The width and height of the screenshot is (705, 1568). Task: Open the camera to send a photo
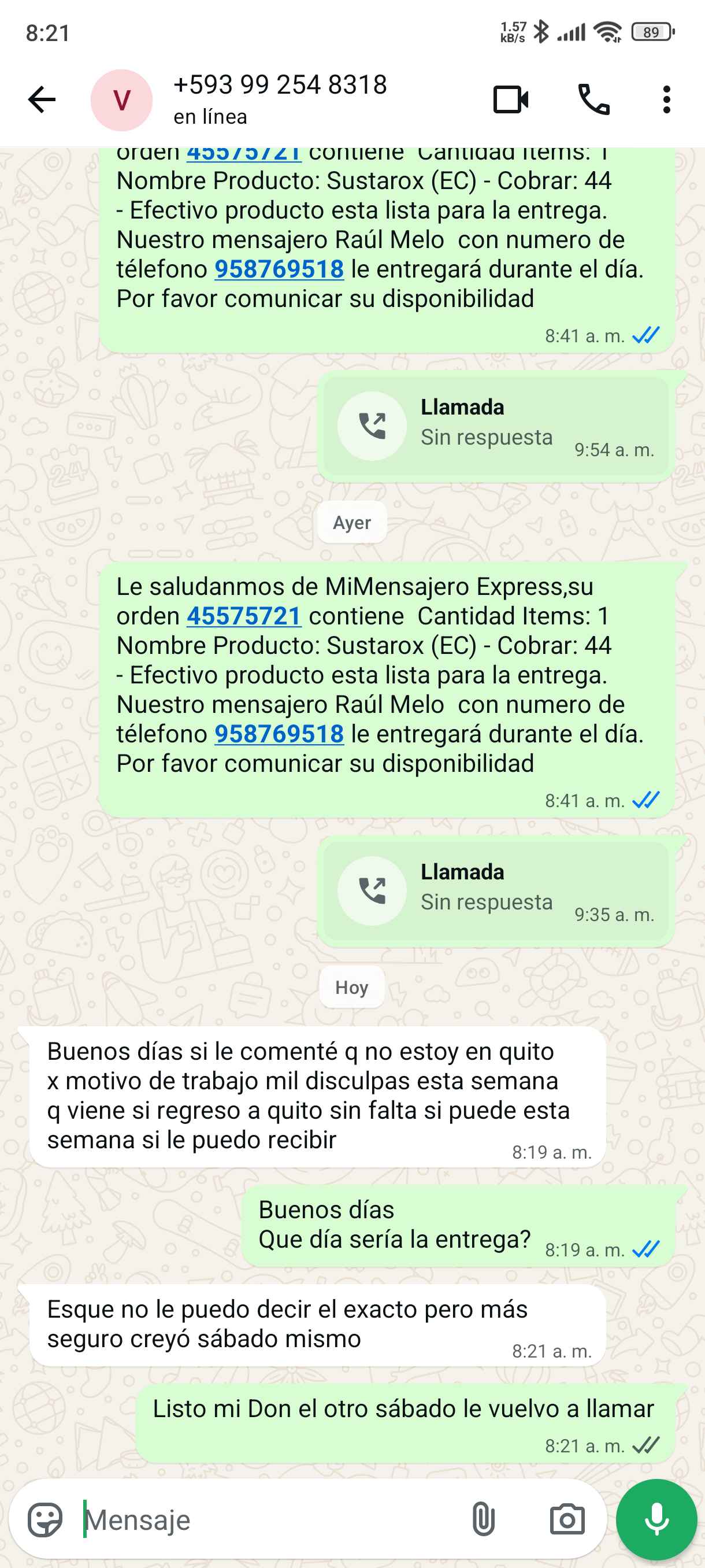click(x=567, y=1520)
